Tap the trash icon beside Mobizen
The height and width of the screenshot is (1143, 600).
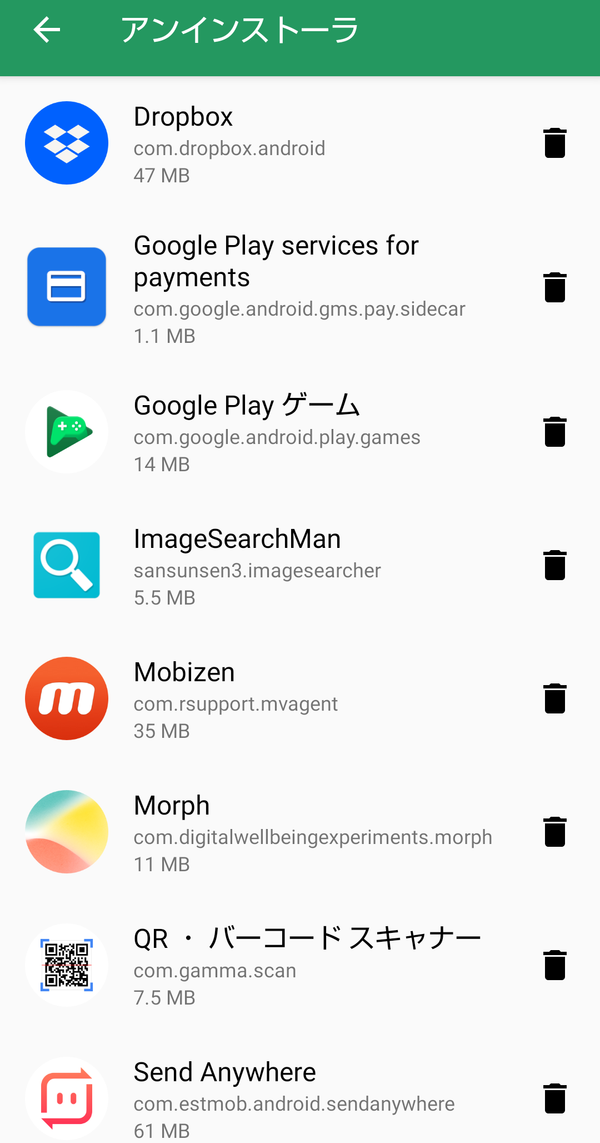pyautogui.click(x=555, y=698)
